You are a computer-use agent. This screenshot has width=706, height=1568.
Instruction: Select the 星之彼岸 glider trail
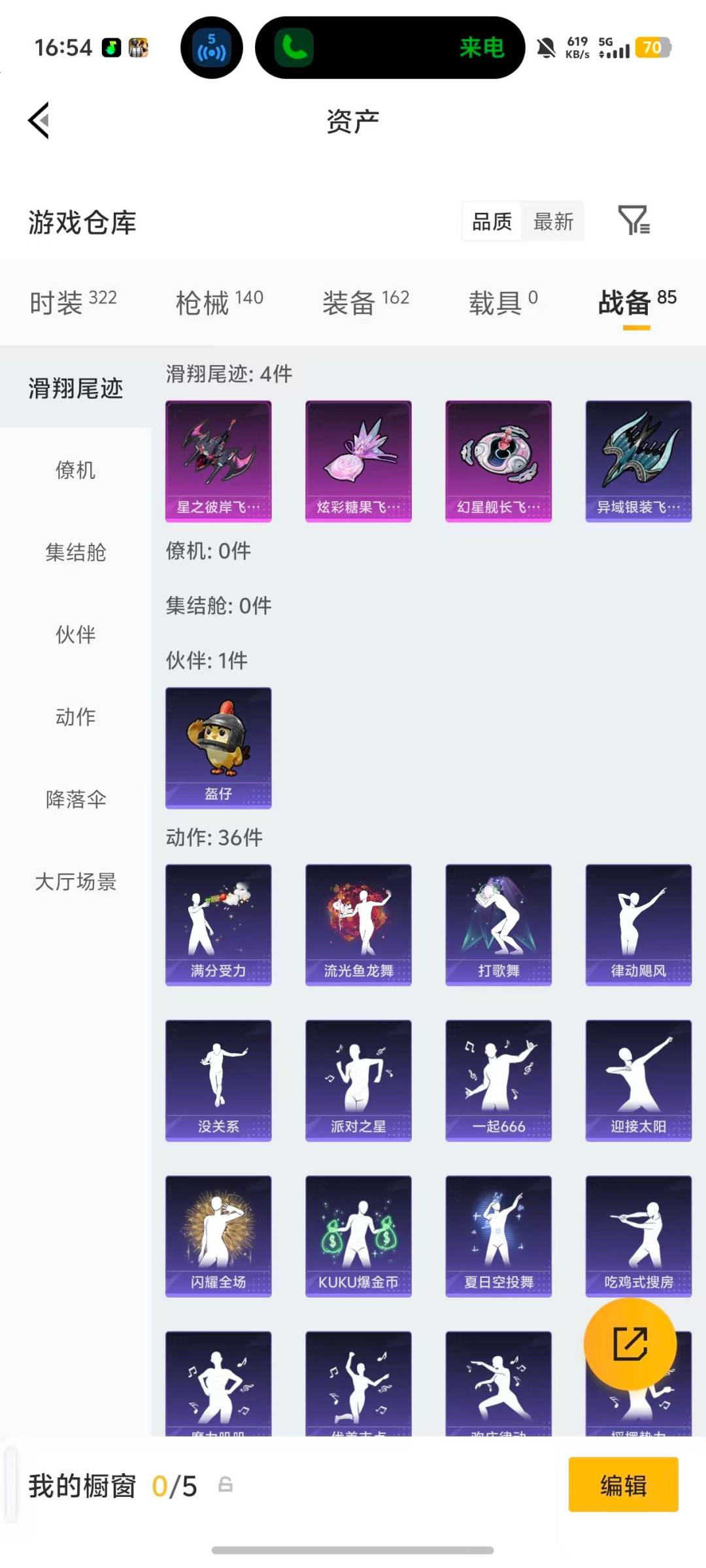pyautogui.click(x=218, y=459)
